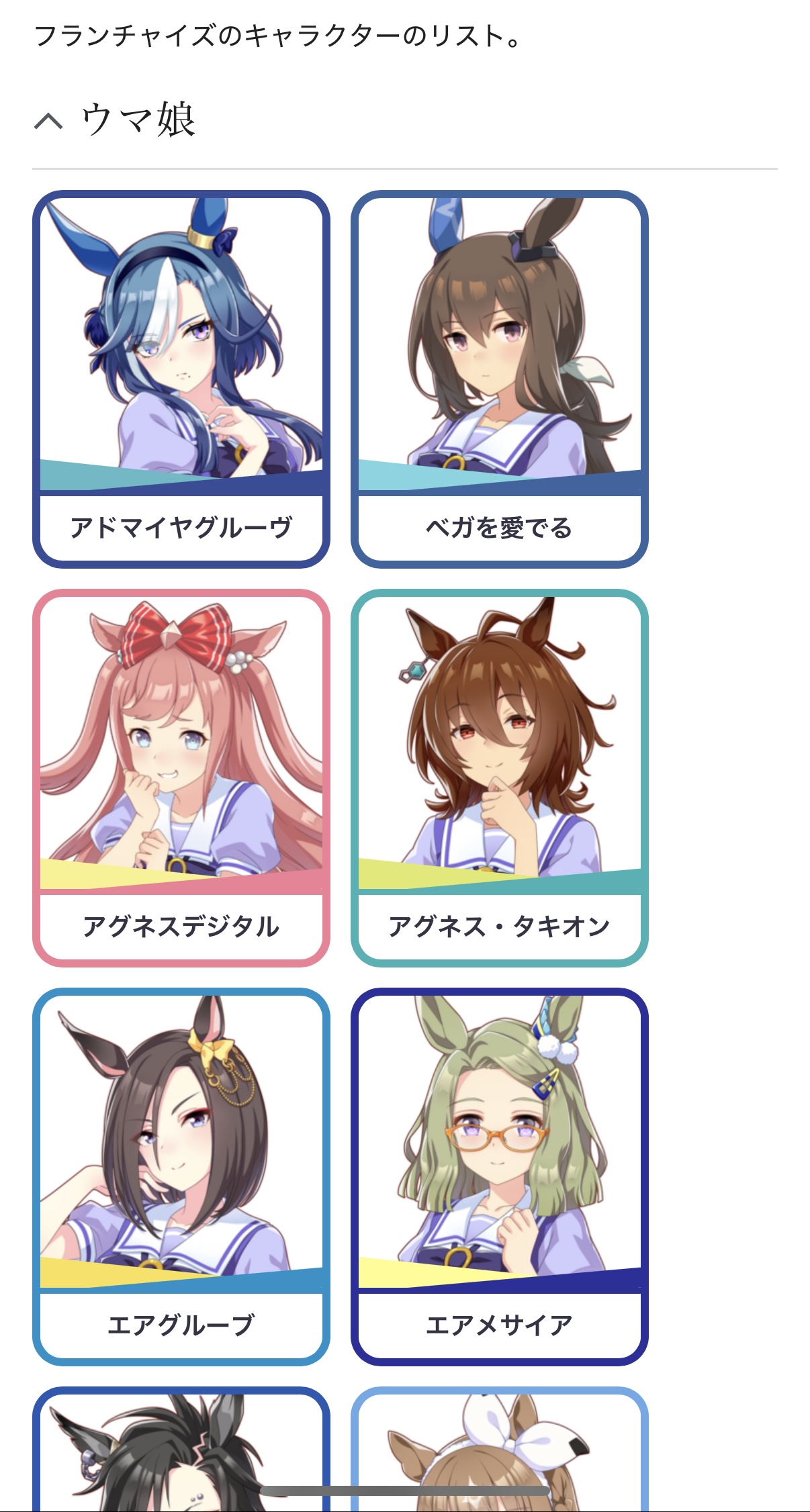Viewport: 810px width, 1512px height.
Task: Tap the エアグルーブ character card
Action: 181,1177
